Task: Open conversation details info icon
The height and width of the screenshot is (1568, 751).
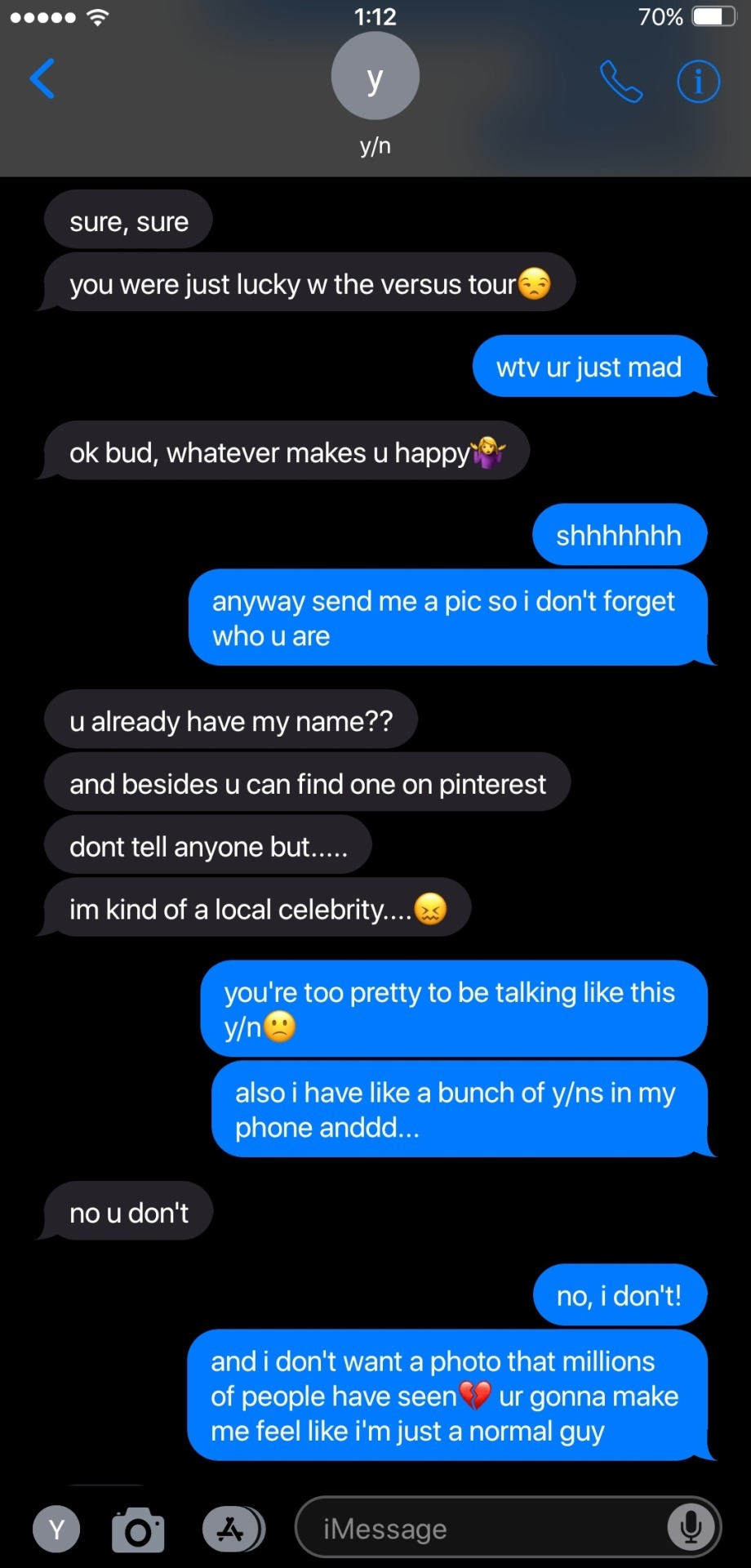Action: pyautogui.click(x=698, y=82)
